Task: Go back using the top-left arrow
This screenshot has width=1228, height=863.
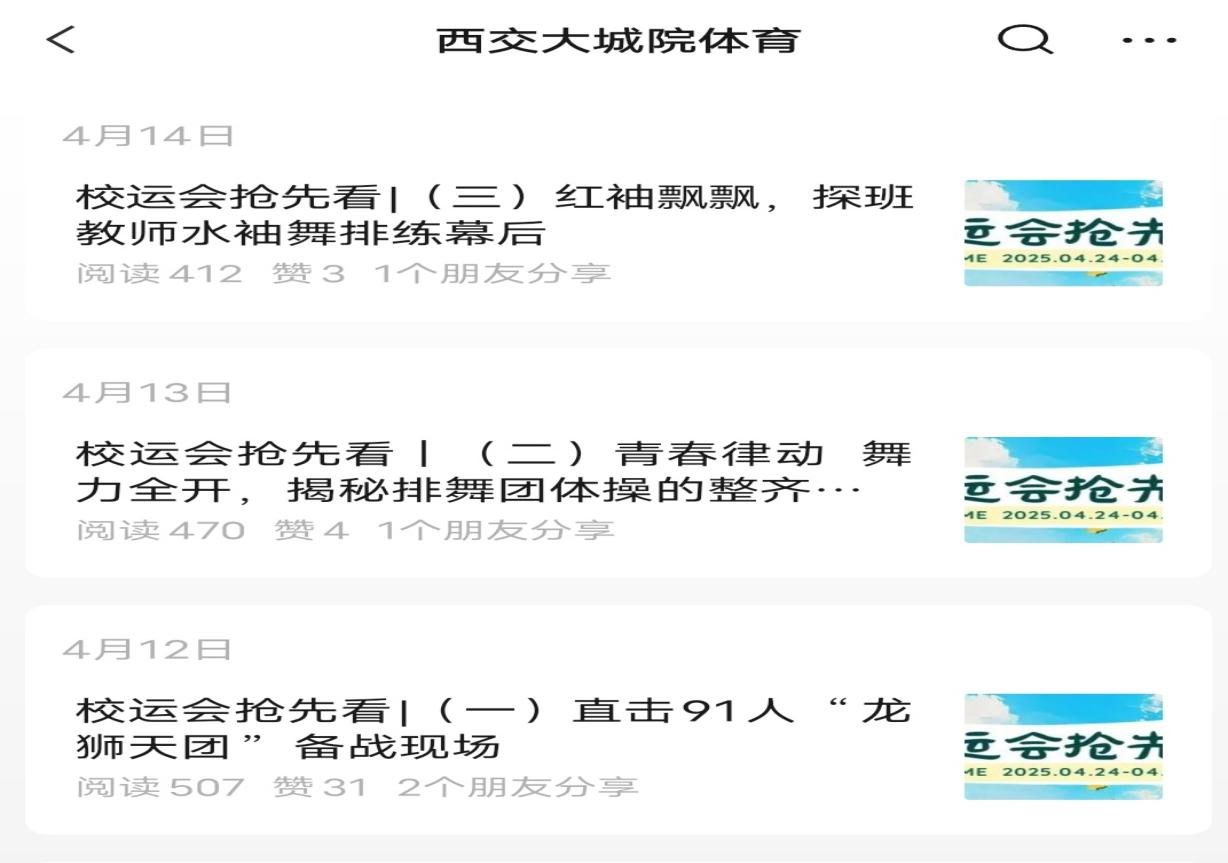Action: click(61, 40)
